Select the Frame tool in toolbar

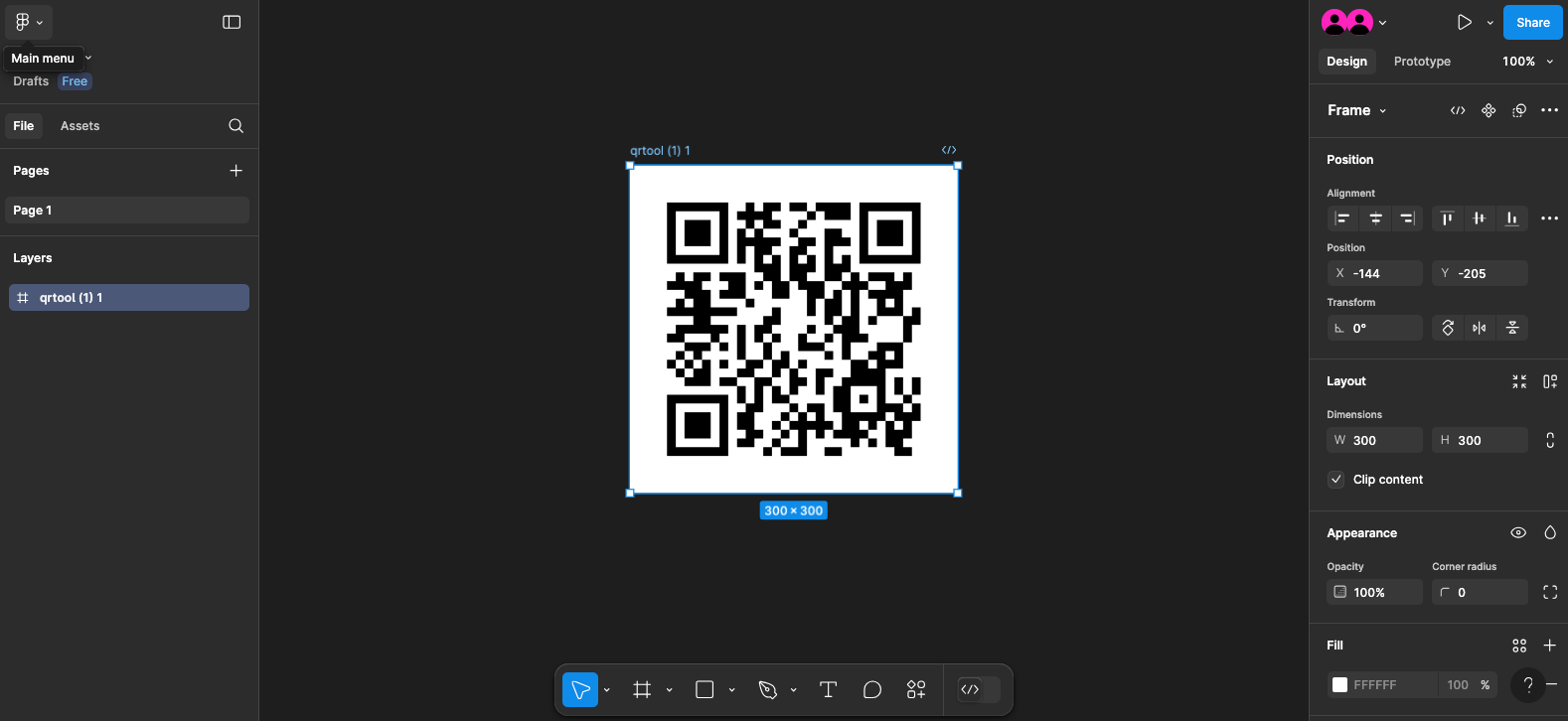coord(642,689)
